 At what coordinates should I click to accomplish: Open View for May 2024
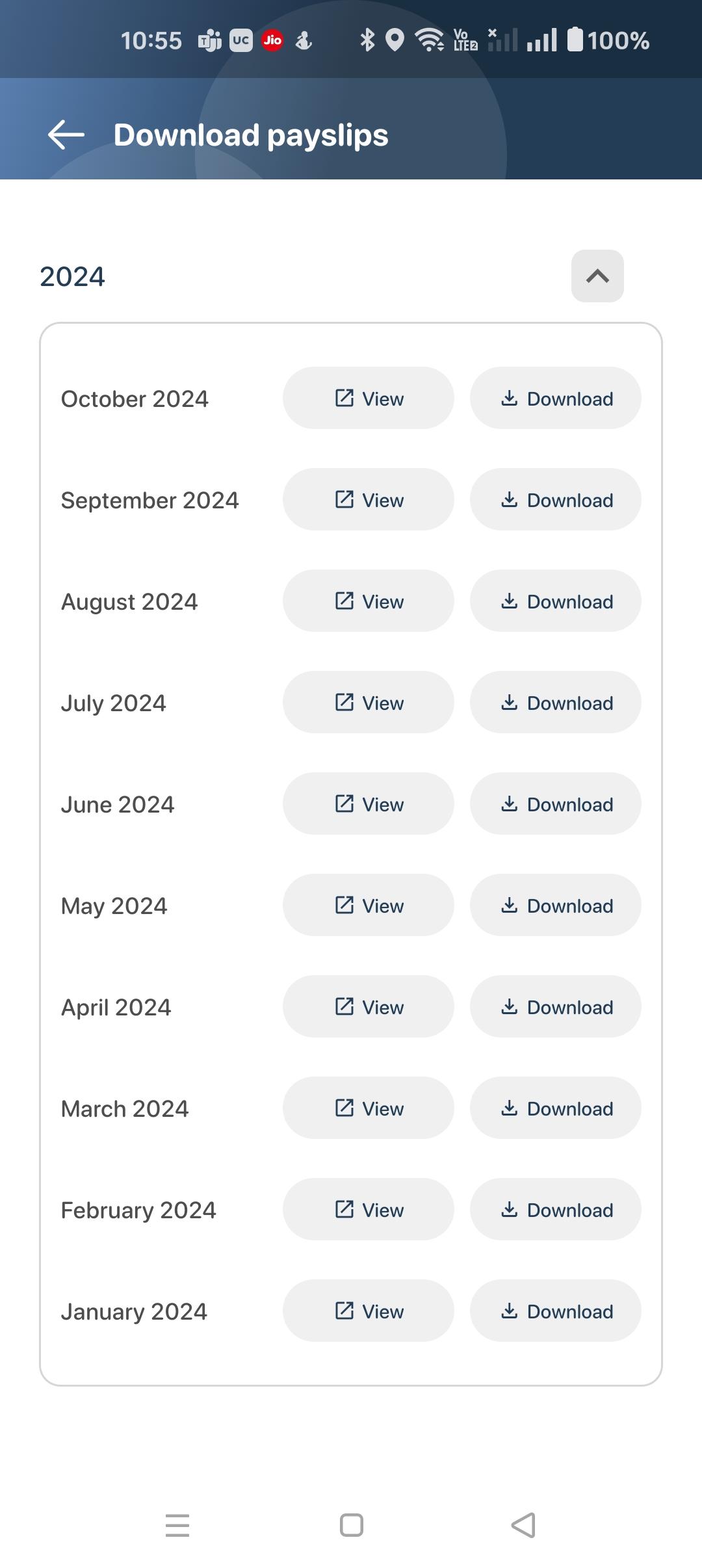point(368,905)
